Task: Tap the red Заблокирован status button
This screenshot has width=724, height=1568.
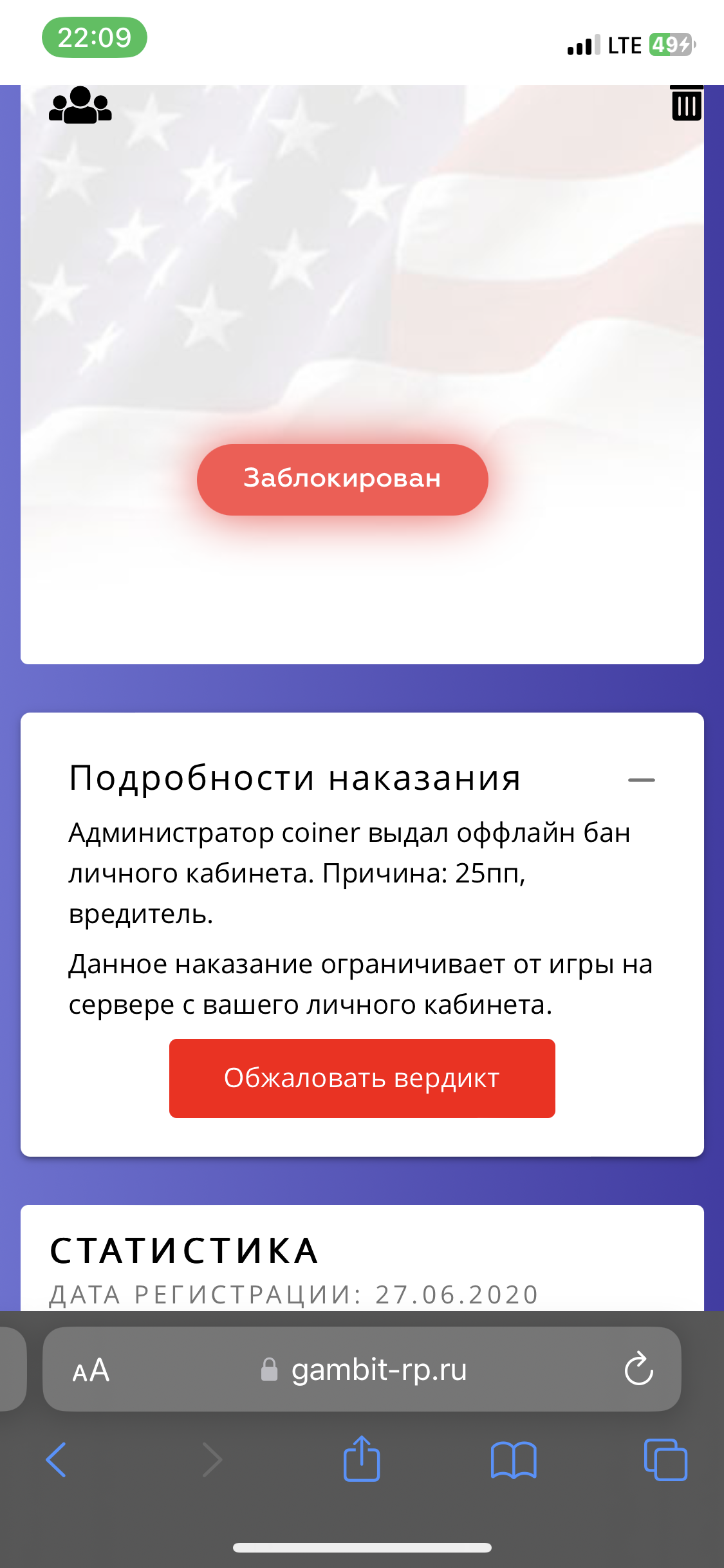Action: [x=342, y=480]
